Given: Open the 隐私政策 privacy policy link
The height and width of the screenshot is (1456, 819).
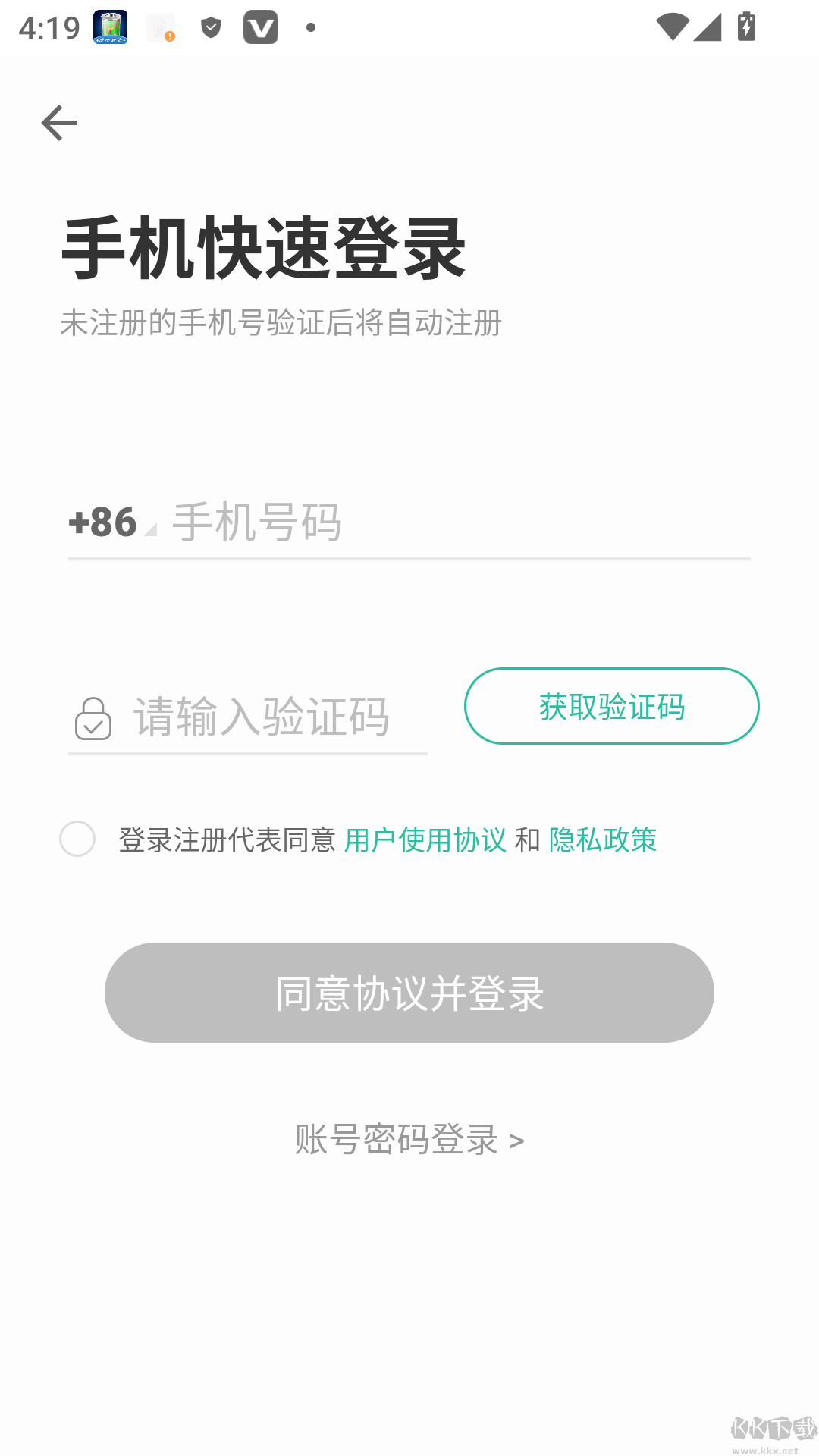Looking at the screenshot, I should point(603,840).
